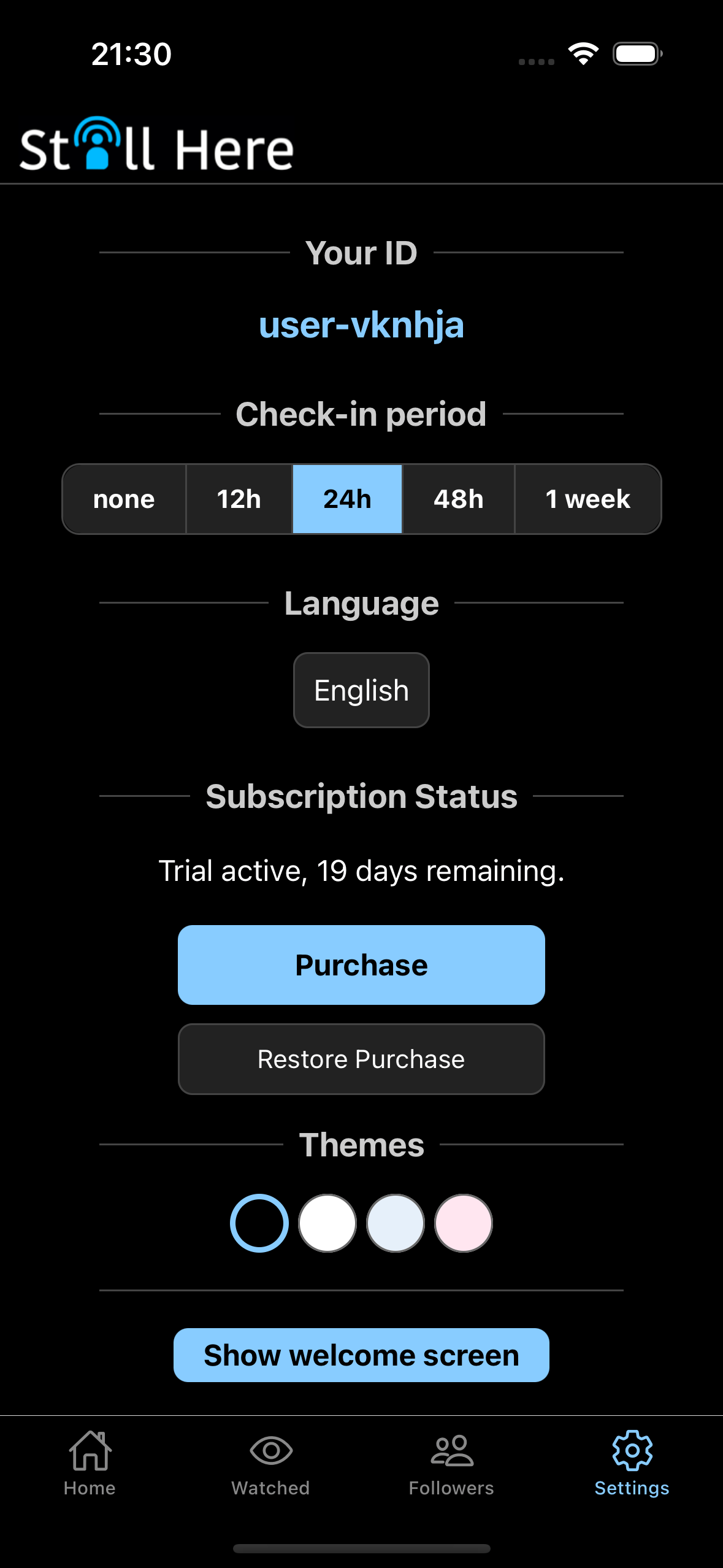Image resolution: width=723 pixels, height=1568 pixels.
Task: Choose the 48h check-in period
Action: coord(458,499)
